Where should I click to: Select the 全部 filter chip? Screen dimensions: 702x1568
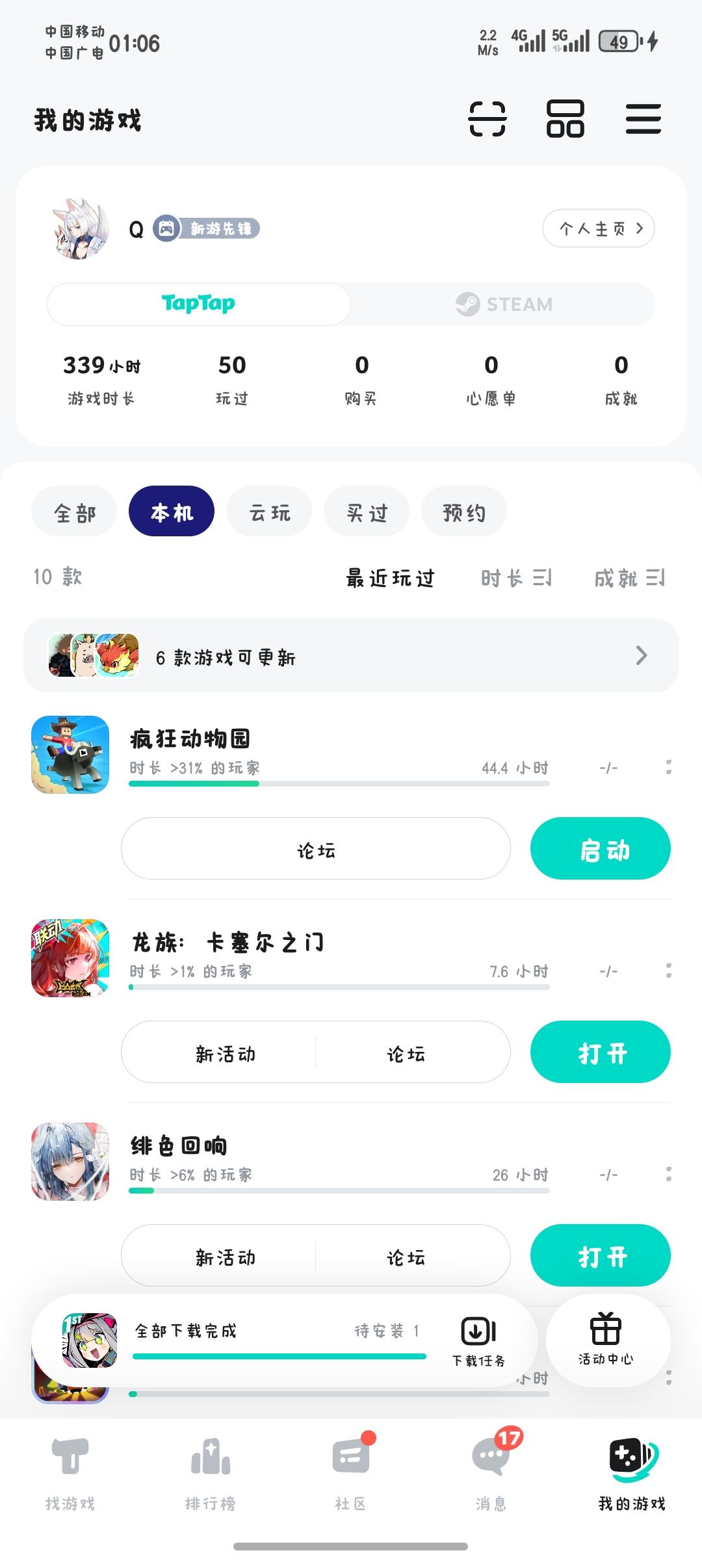tap(74, 512)
